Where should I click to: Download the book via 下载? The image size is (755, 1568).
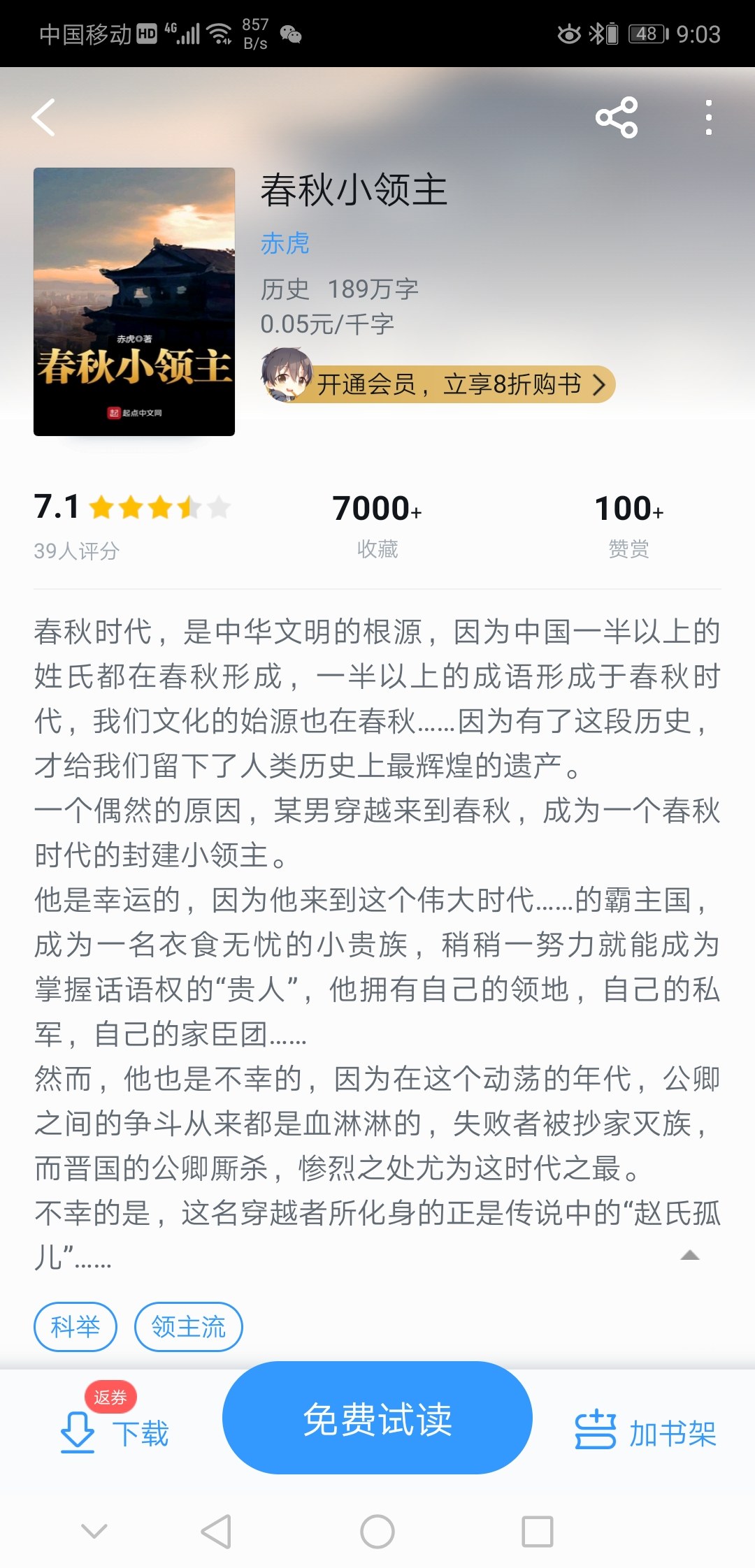[x=115, y=1432]
